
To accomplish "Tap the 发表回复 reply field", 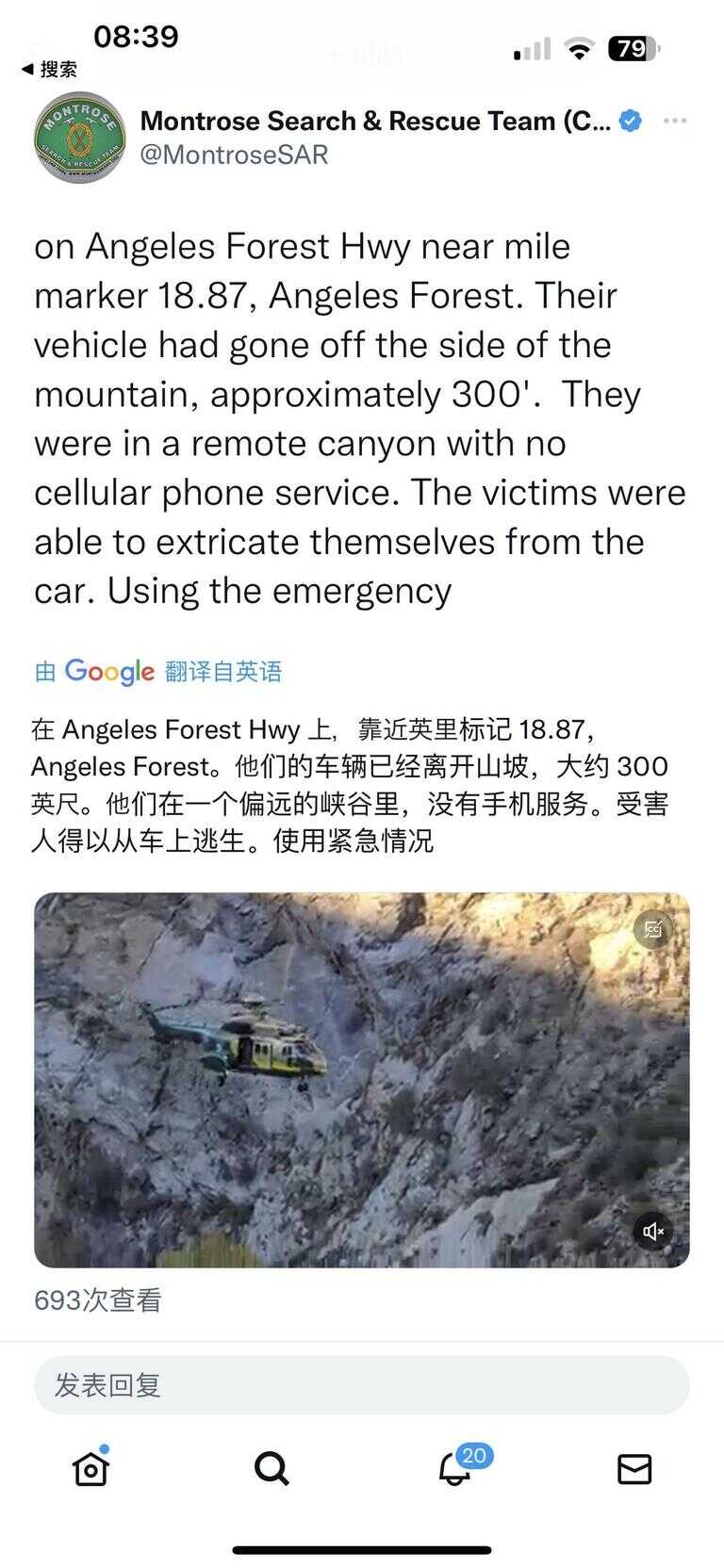I will [x=362, y=1384].
